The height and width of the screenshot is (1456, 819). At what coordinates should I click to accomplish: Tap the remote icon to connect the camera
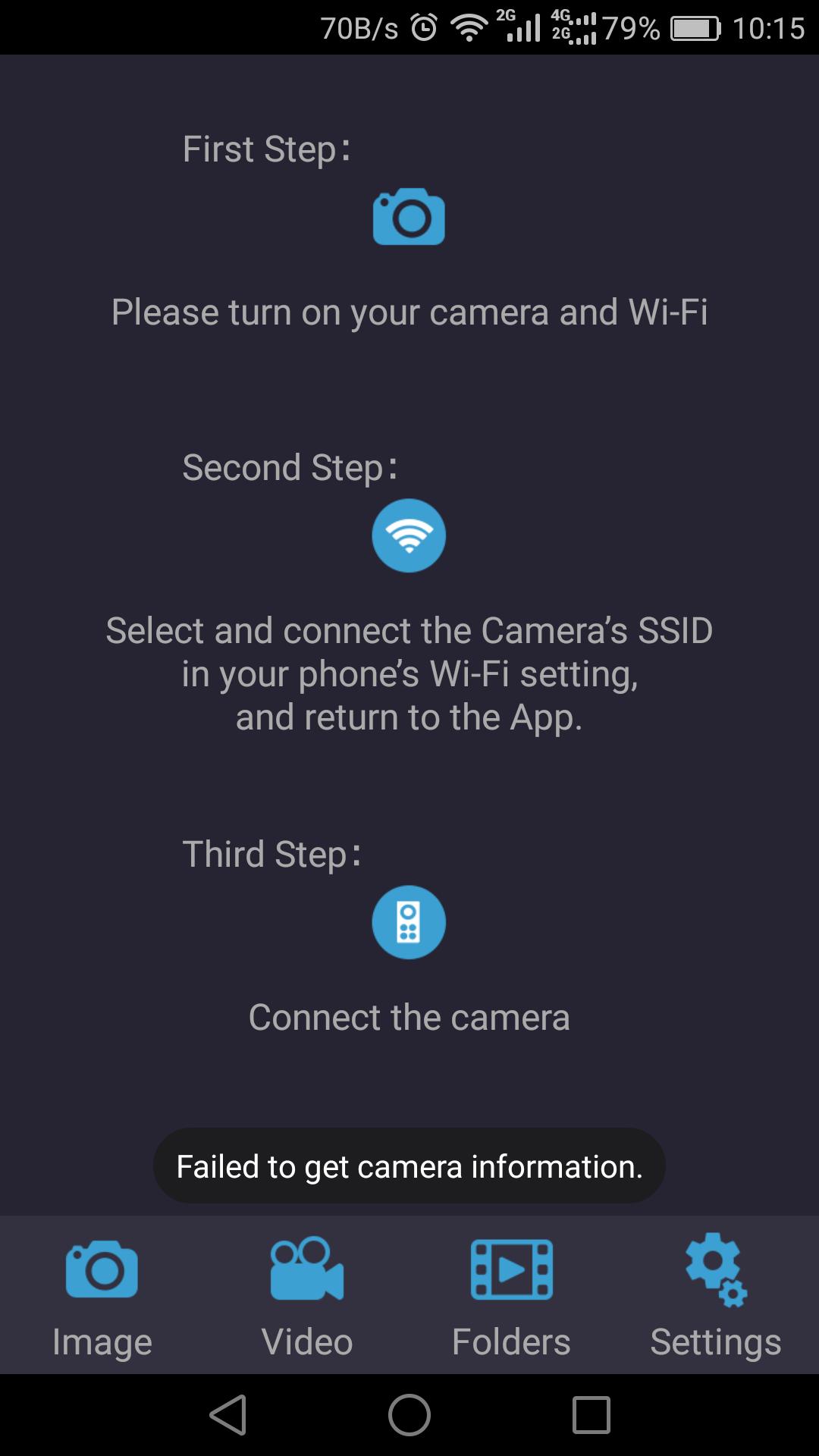(x=409, y=922)
